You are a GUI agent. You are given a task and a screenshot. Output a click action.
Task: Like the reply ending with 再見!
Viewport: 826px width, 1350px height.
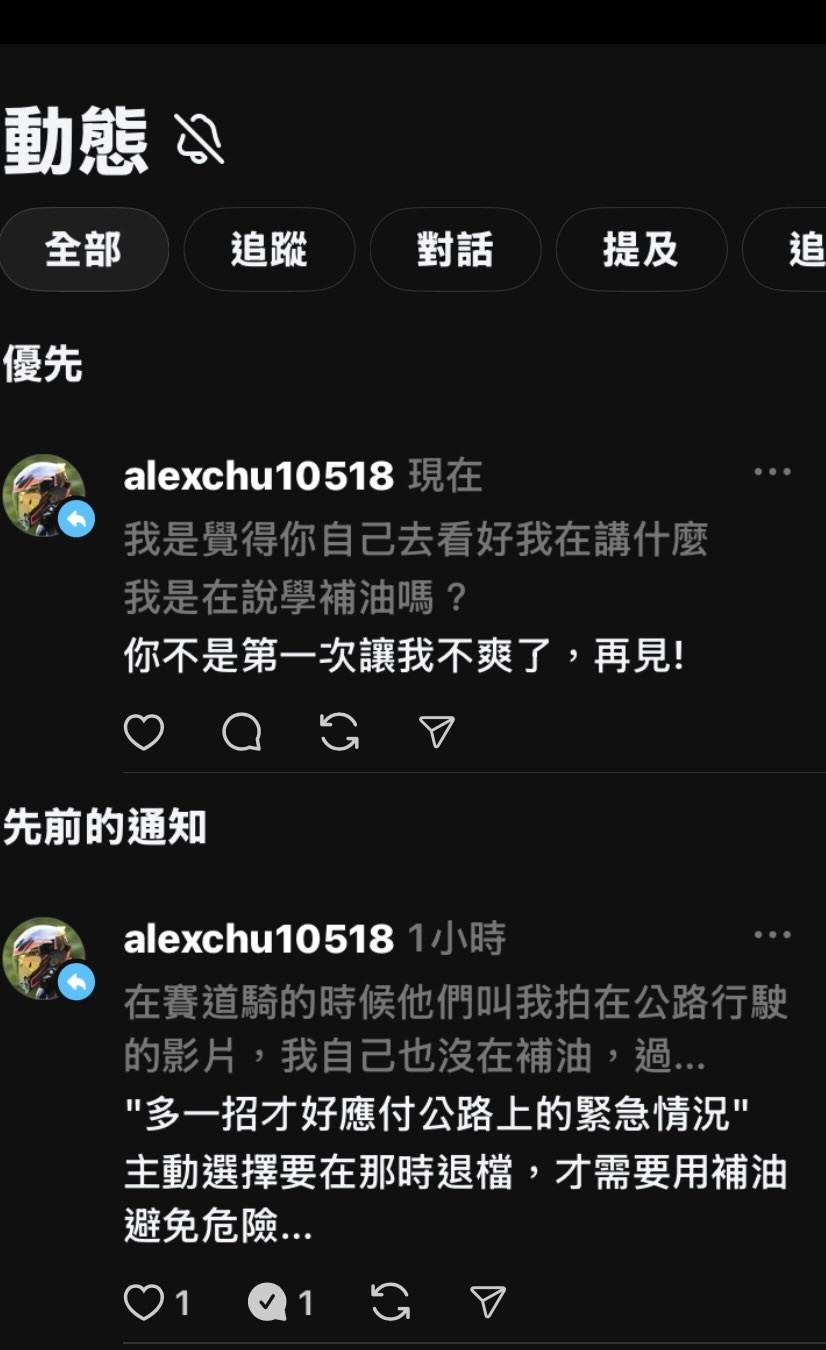[144, 733]
